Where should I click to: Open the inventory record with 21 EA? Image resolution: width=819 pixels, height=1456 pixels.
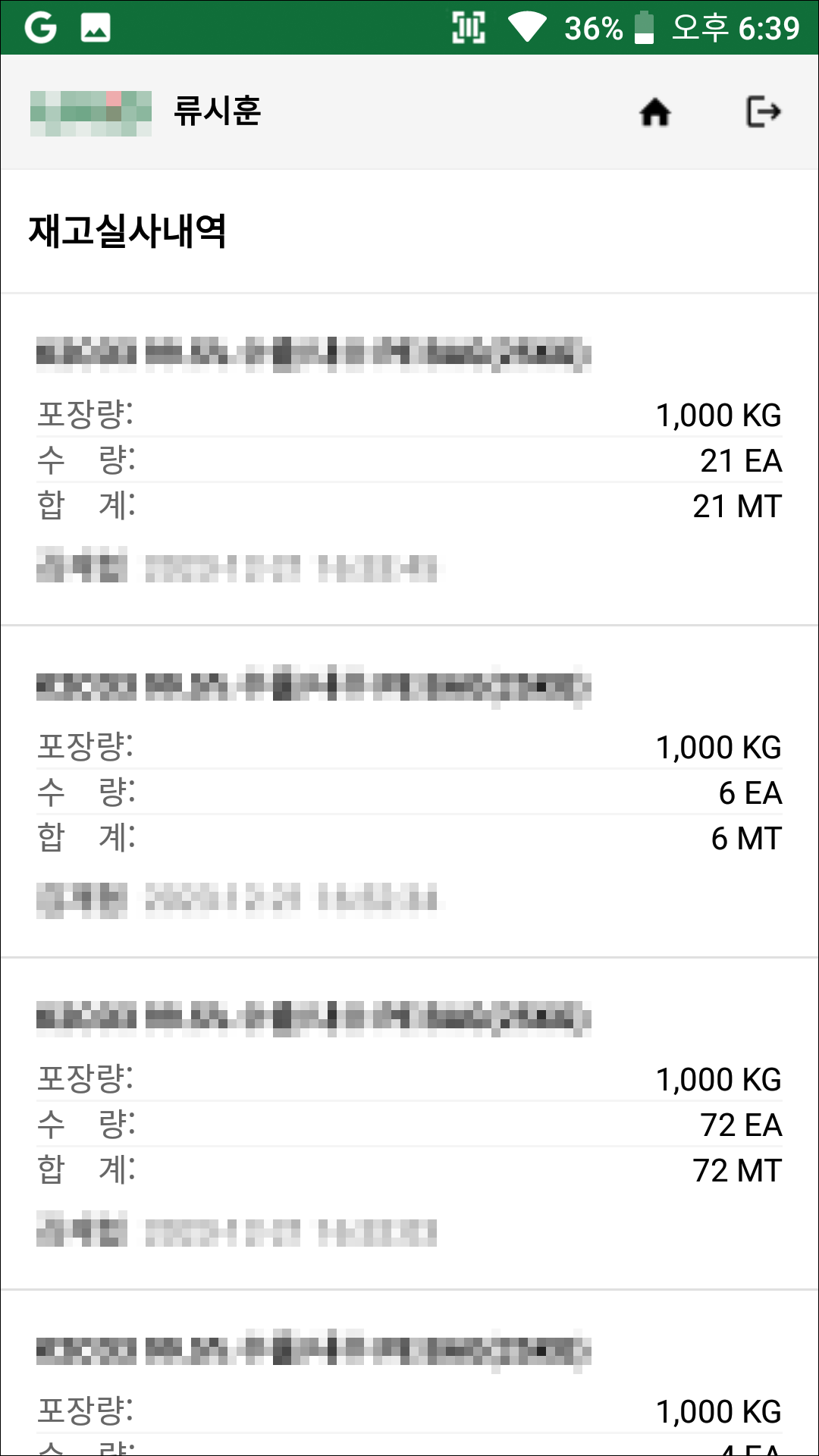[x=409, y=460]
